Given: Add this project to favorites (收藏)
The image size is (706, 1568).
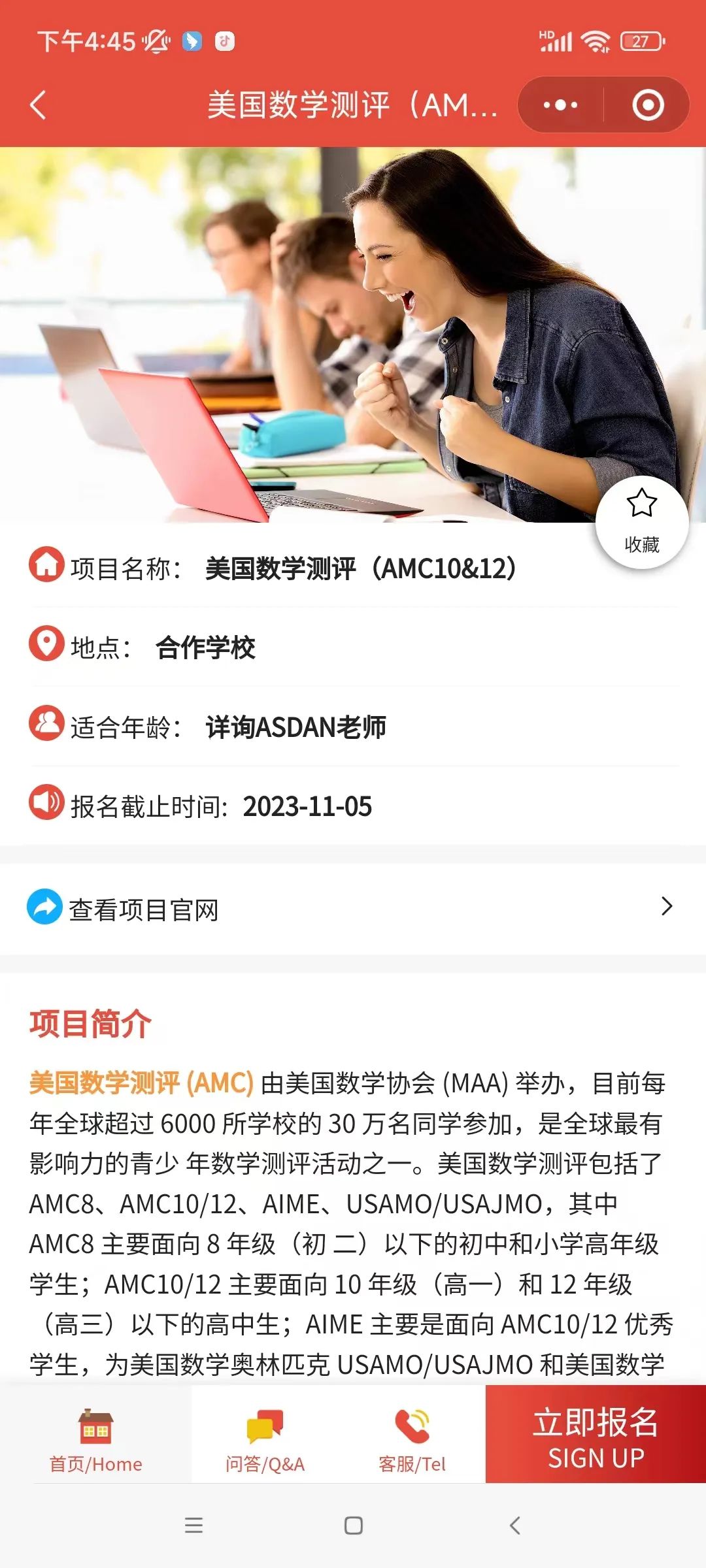Looking at the screenshot, I should [641, 522].
